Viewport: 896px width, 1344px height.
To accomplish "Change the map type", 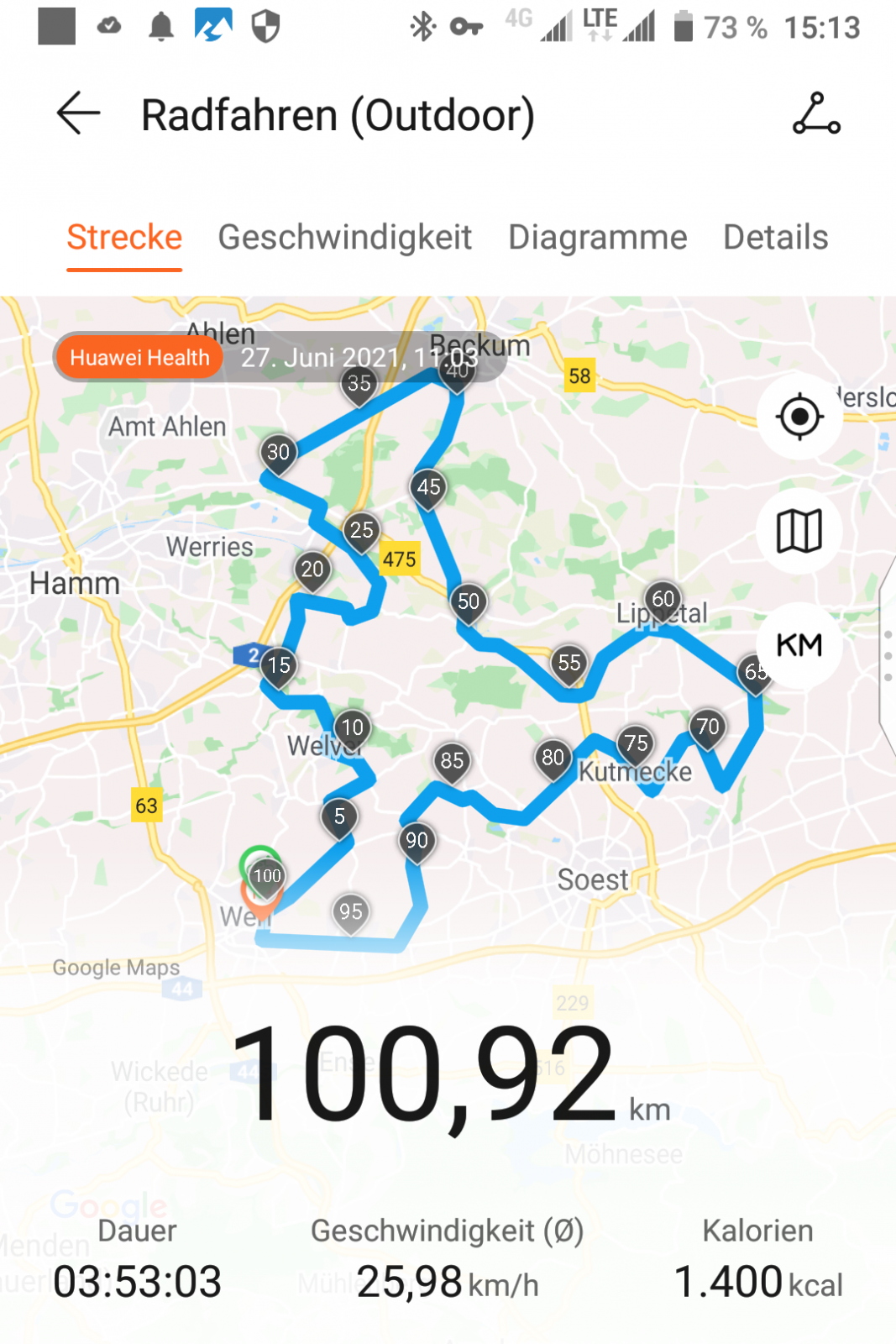I will (799, 531).
